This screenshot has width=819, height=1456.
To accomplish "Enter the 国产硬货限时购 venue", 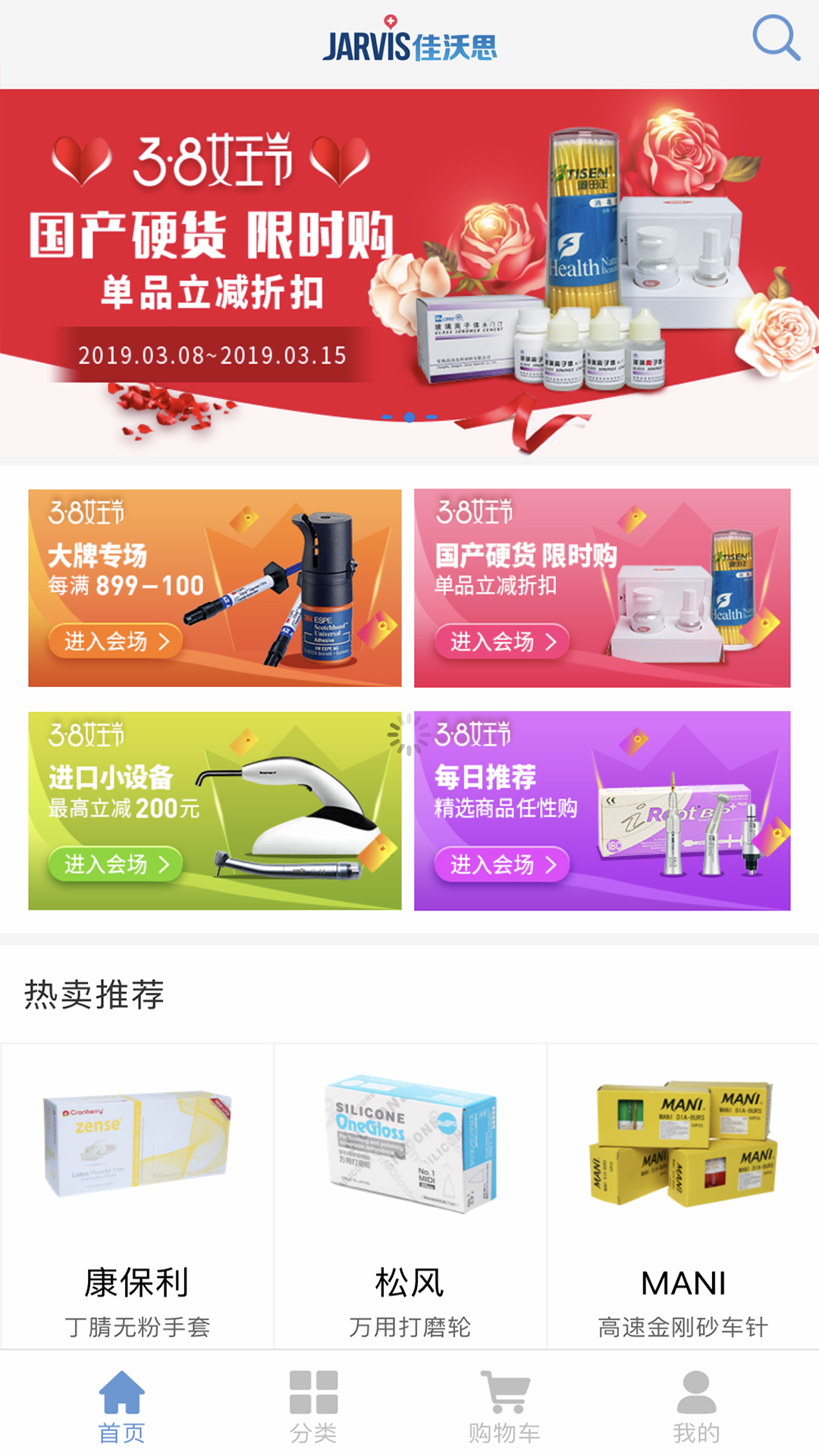I will coord(500,641).
